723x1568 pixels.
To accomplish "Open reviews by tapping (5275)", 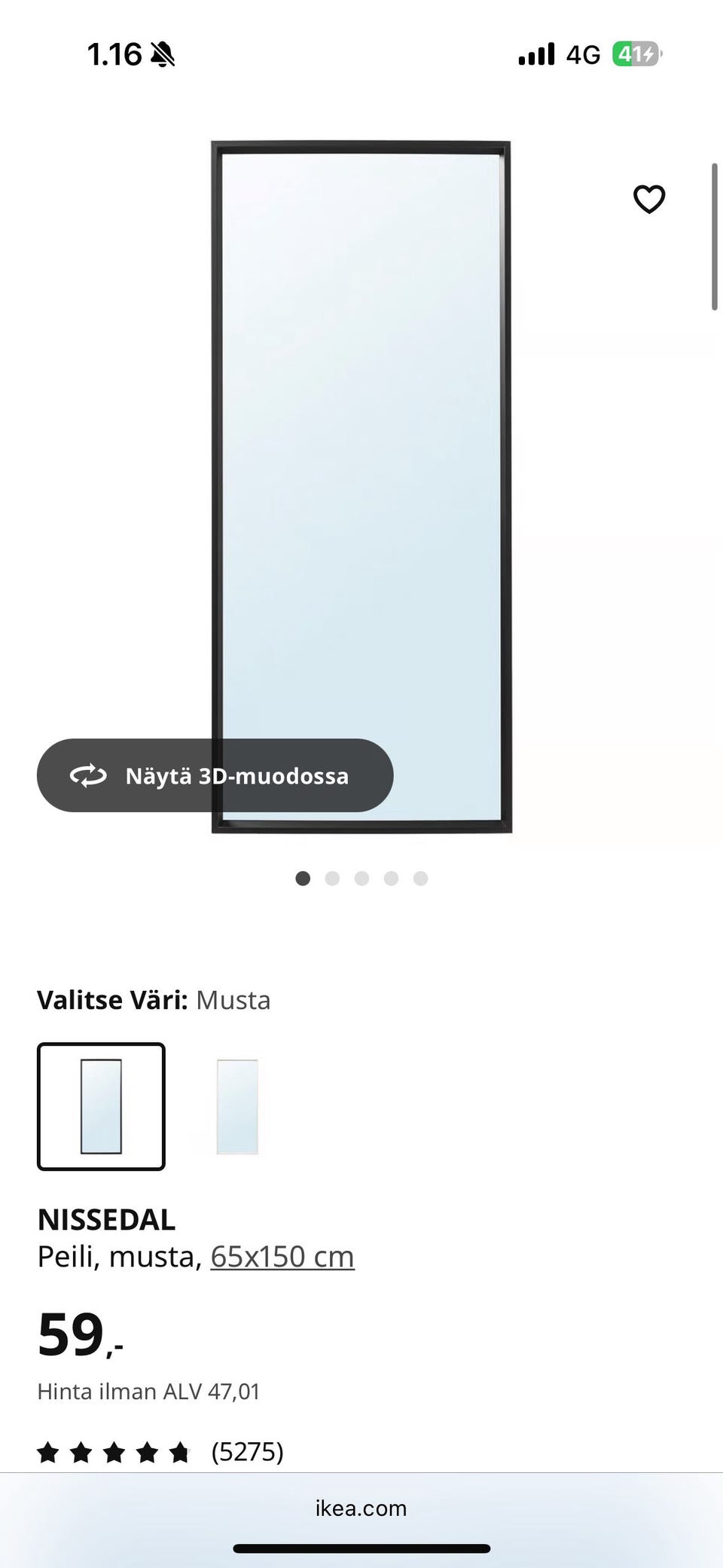I will (x=247, y=1450).
